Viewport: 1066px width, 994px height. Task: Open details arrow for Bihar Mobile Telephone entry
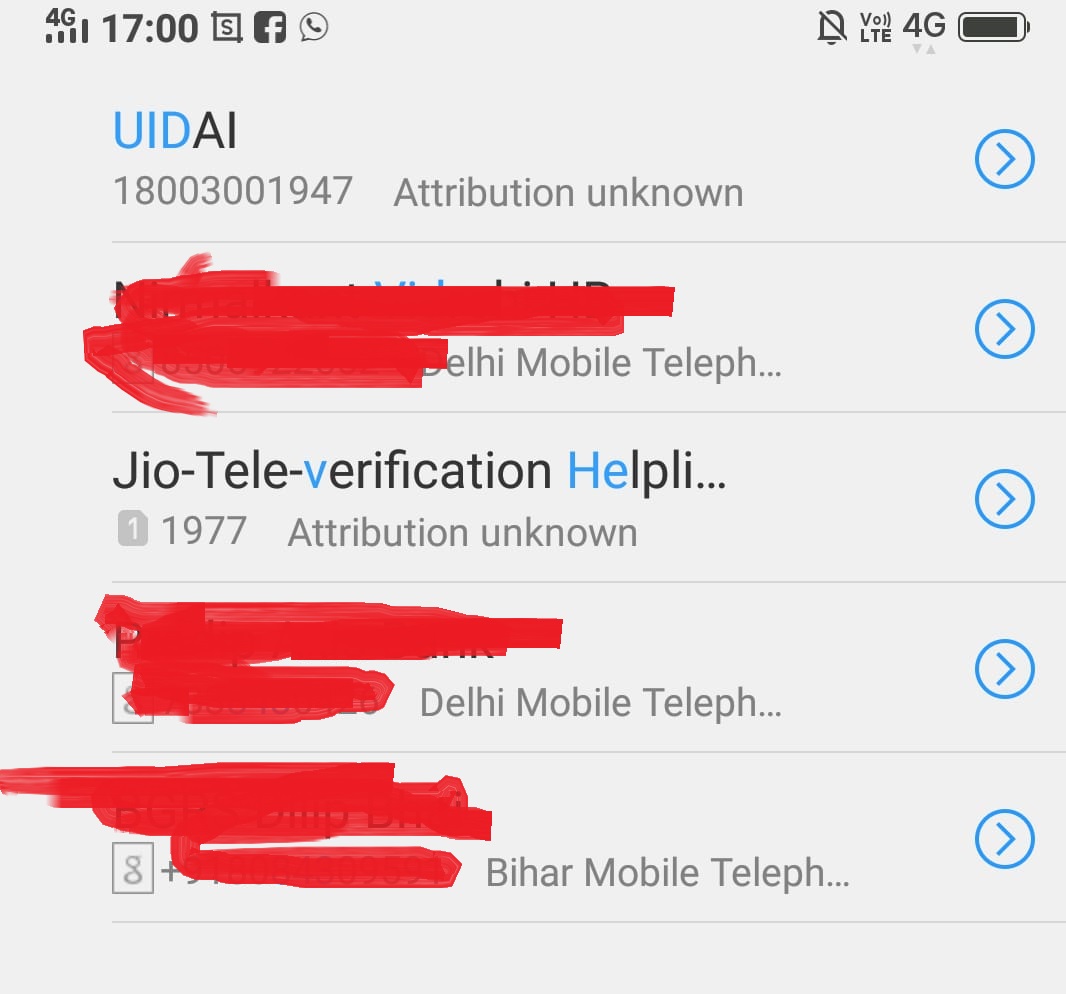coord(1004,838)
